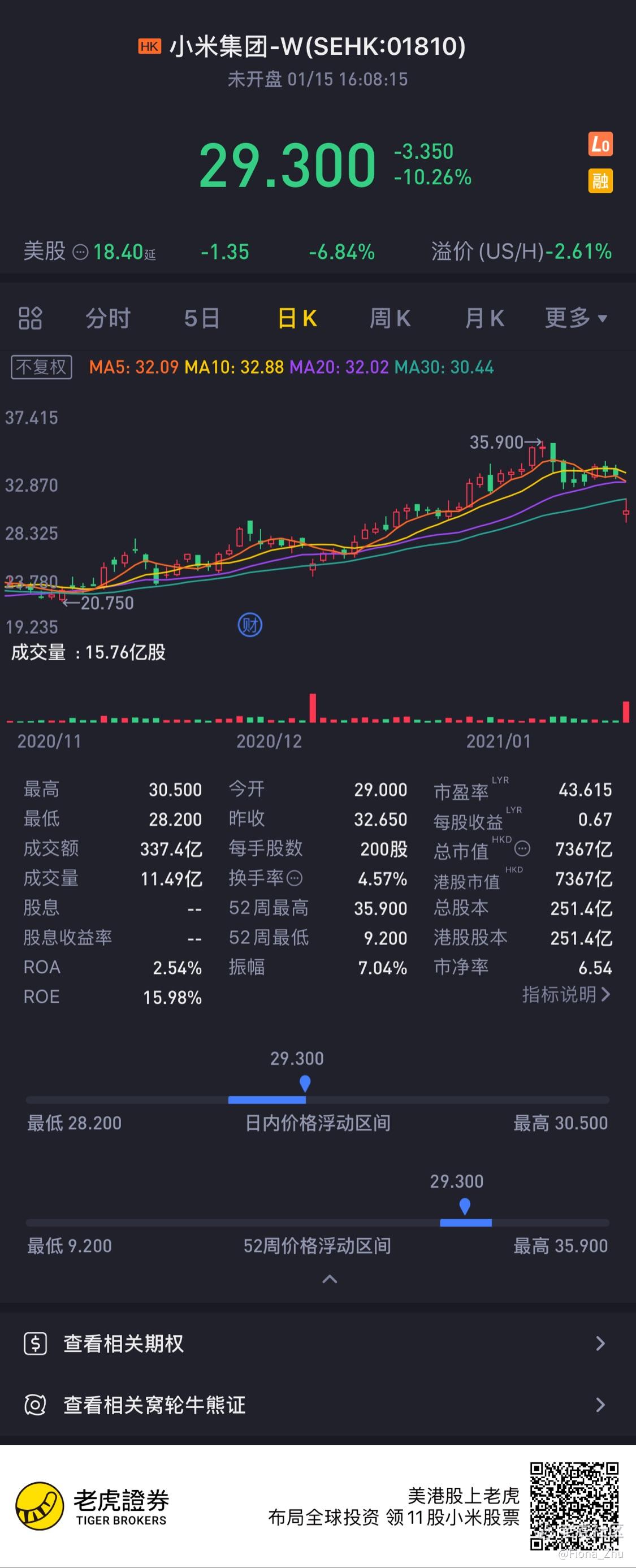Switch to the 周K weekly chart
This screenshot has height=1568, width=636.
(390, 318)
